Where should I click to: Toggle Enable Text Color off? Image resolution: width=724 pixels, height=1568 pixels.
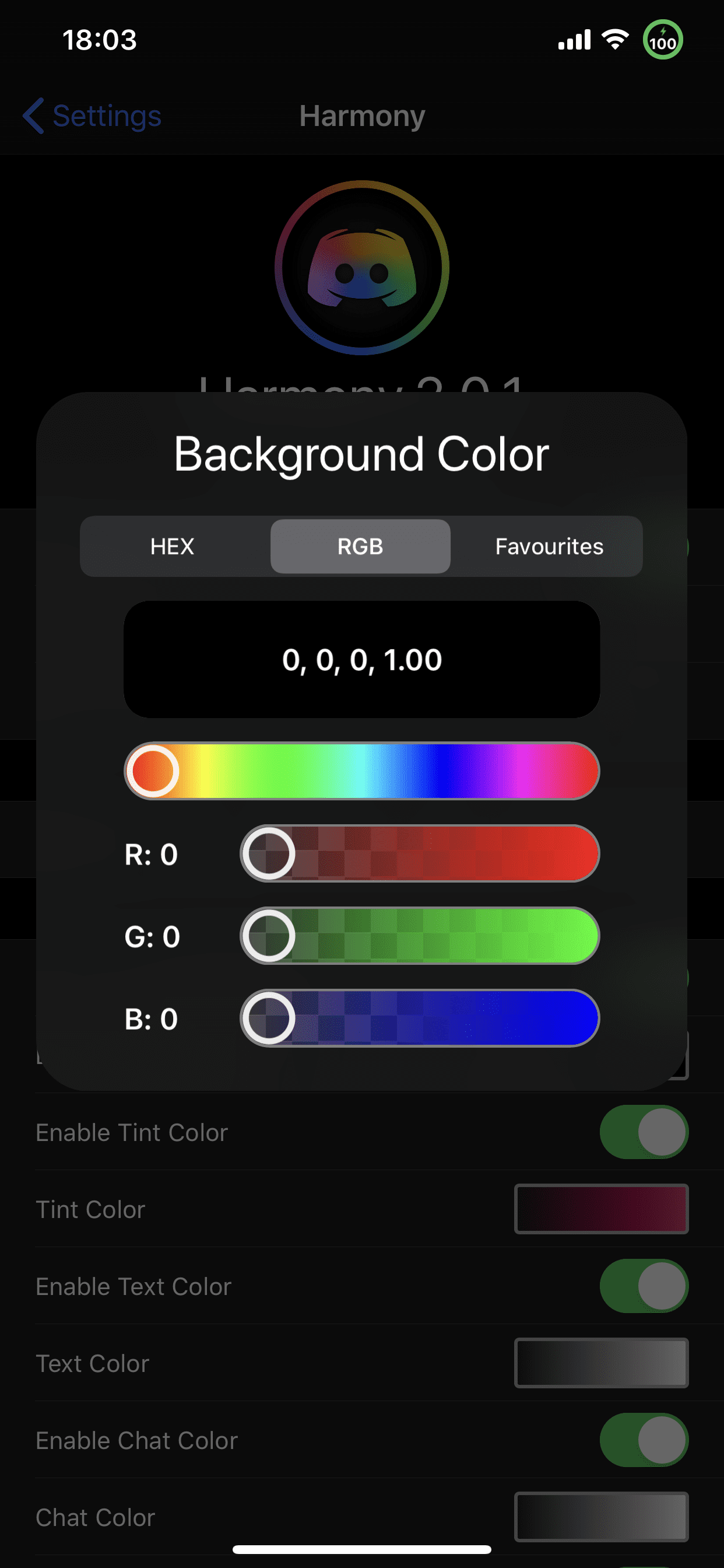click(644, 1286)
